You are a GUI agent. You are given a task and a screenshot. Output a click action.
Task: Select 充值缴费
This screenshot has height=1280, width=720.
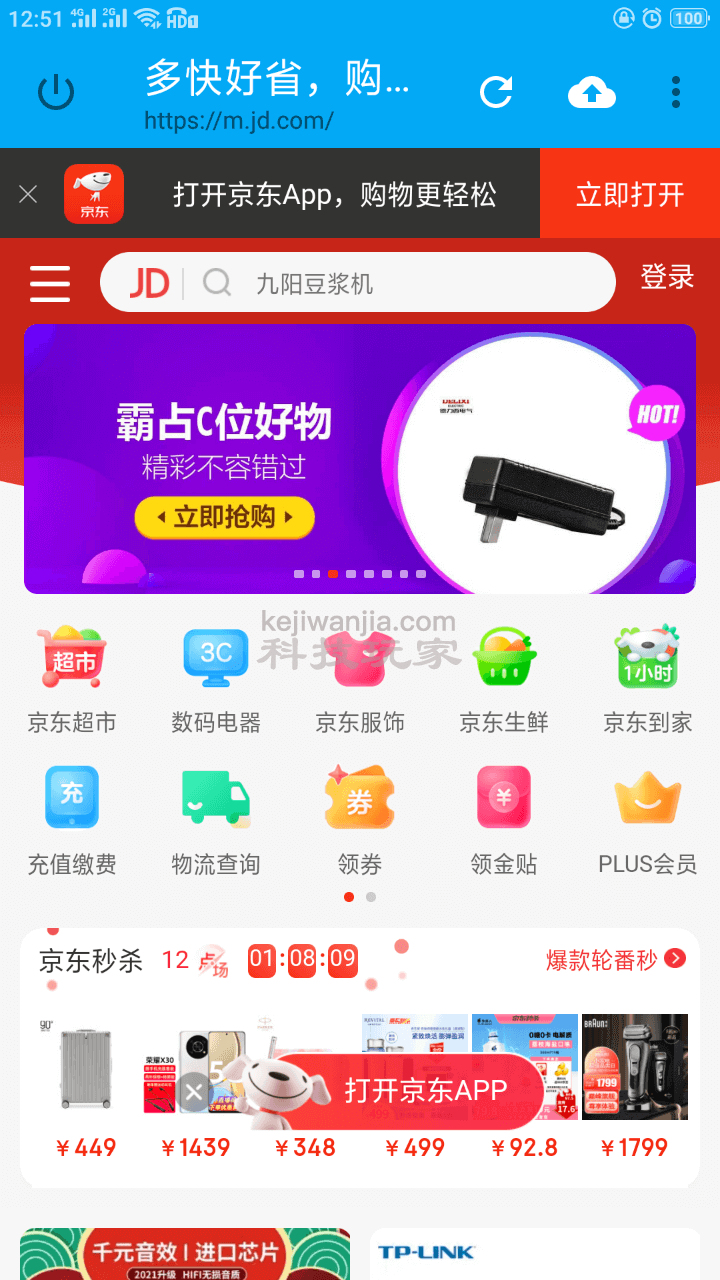coord(72,820)
